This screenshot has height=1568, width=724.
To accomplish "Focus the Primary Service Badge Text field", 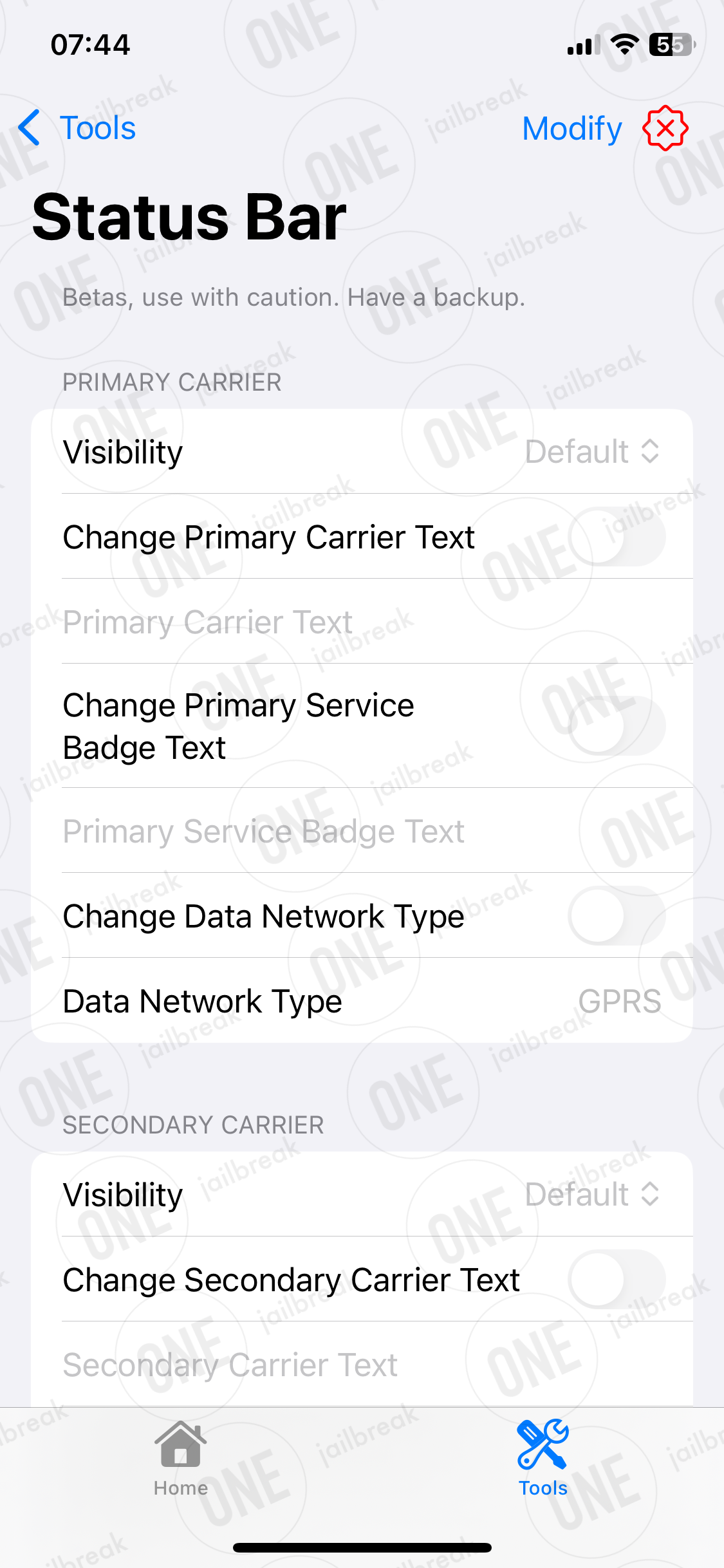I will click(362, 831).
